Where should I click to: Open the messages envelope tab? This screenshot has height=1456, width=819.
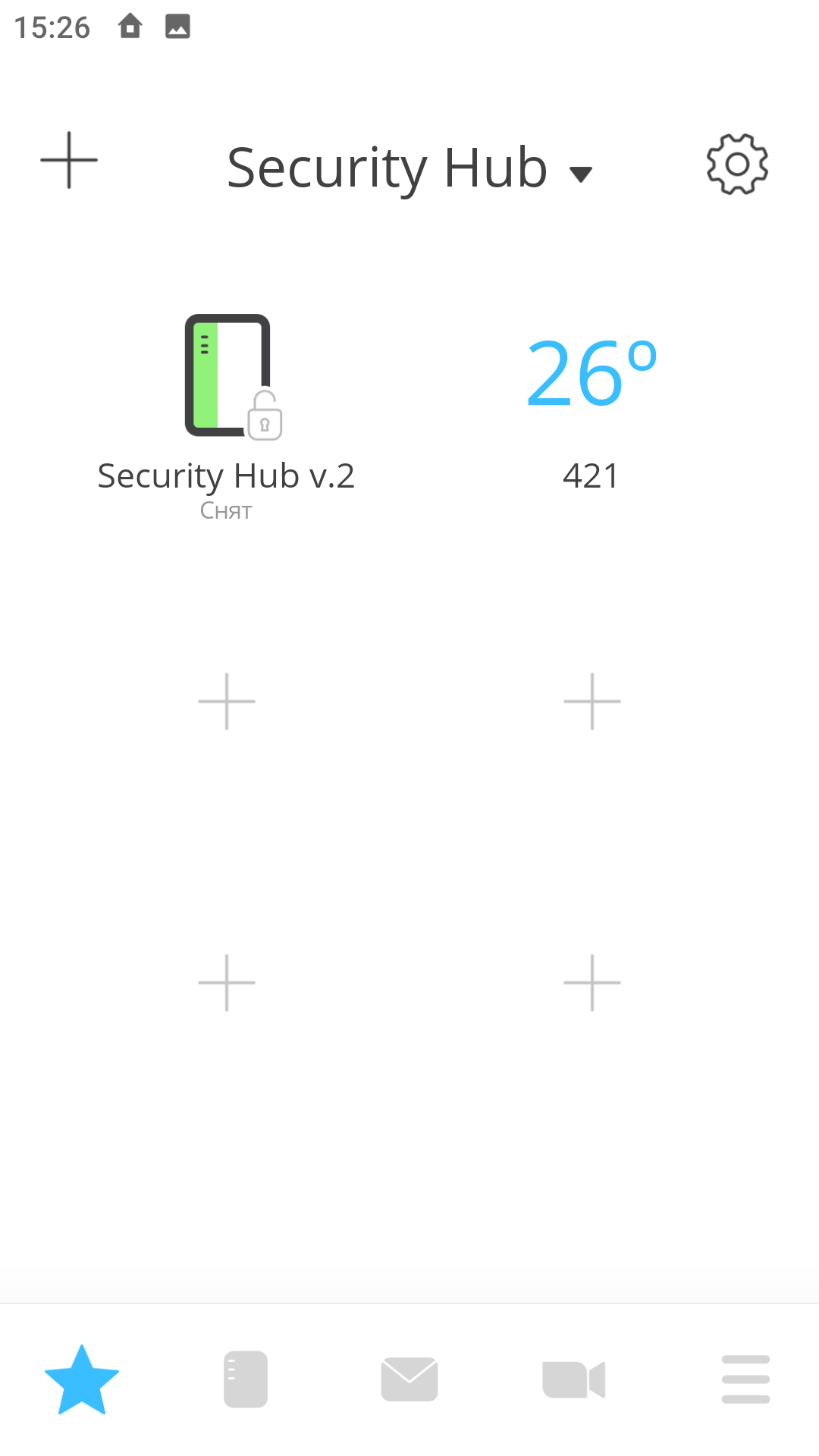click(409, 1379)
